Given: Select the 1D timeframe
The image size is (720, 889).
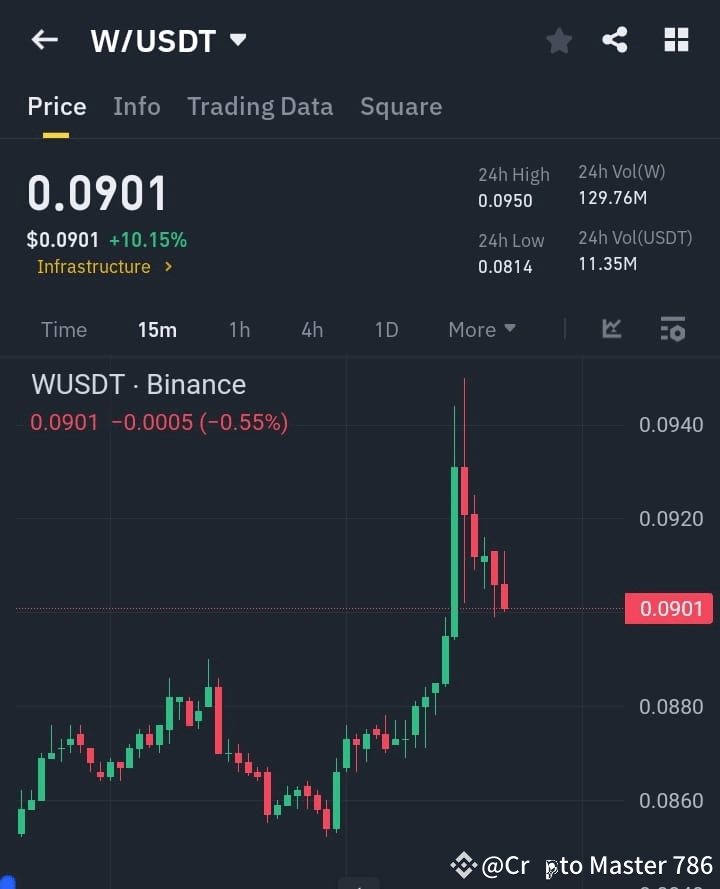Looking at the screenshot, I should [386, 329].
